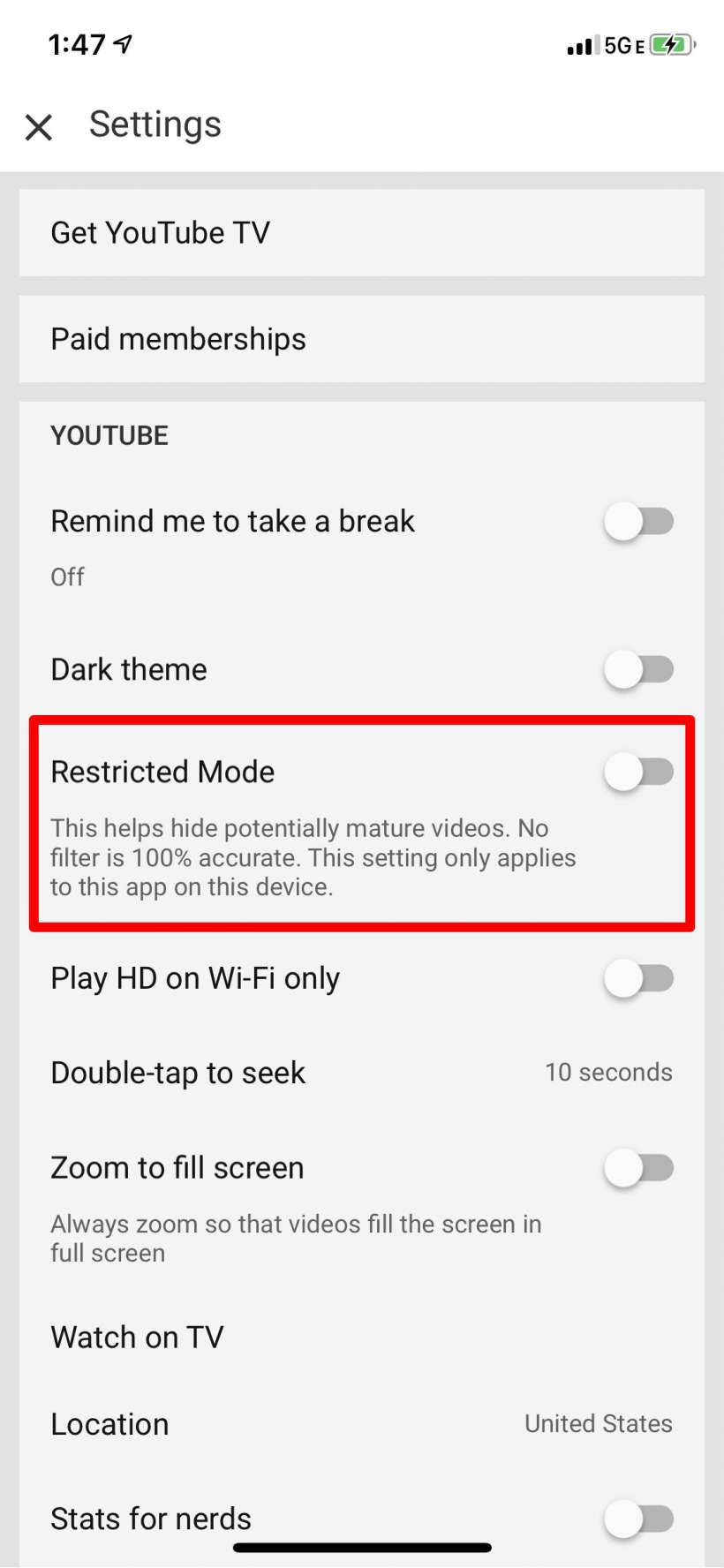Enable Remind me to take a break
724x1568 pixels.
638,522
